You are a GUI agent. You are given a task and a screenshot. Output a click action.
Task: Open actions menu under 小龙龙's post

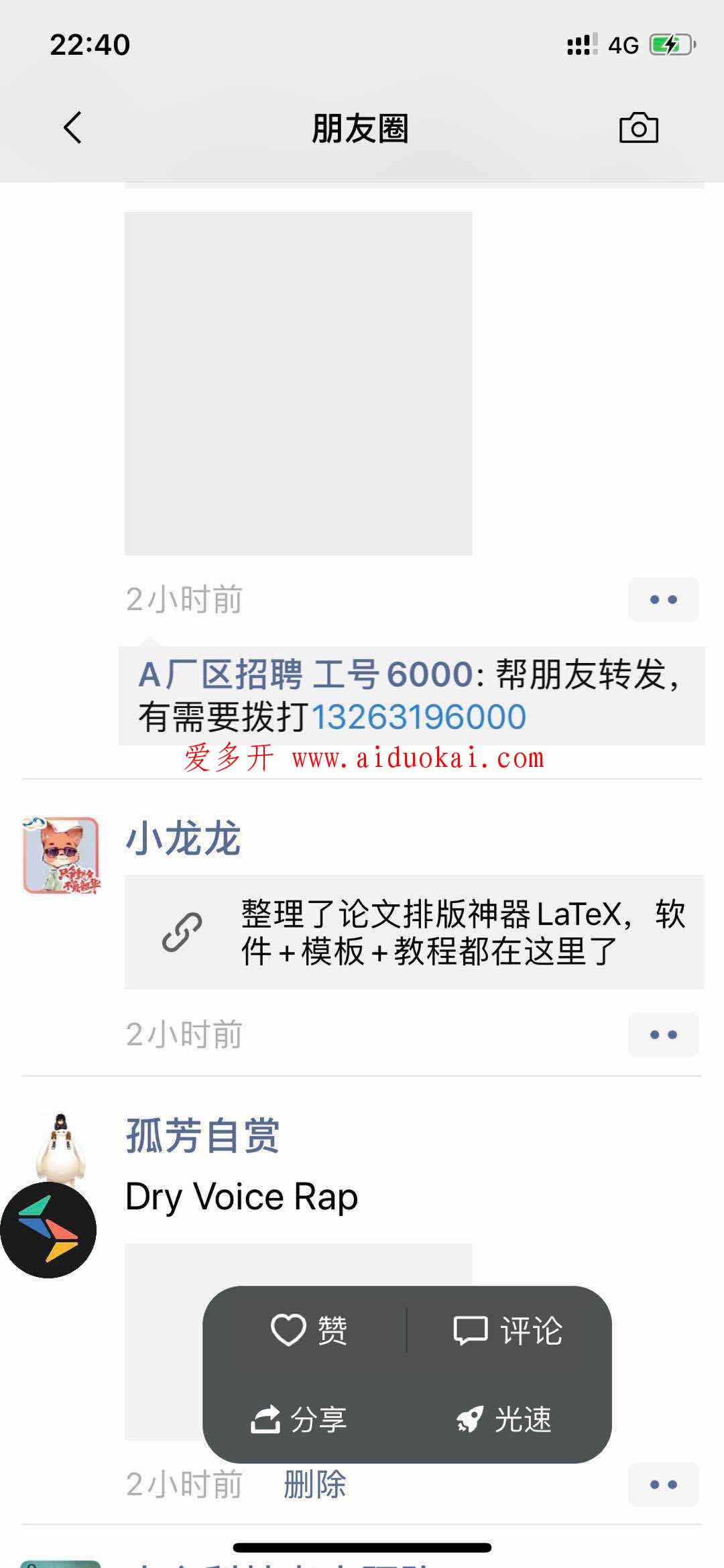tap(663, 1034)
